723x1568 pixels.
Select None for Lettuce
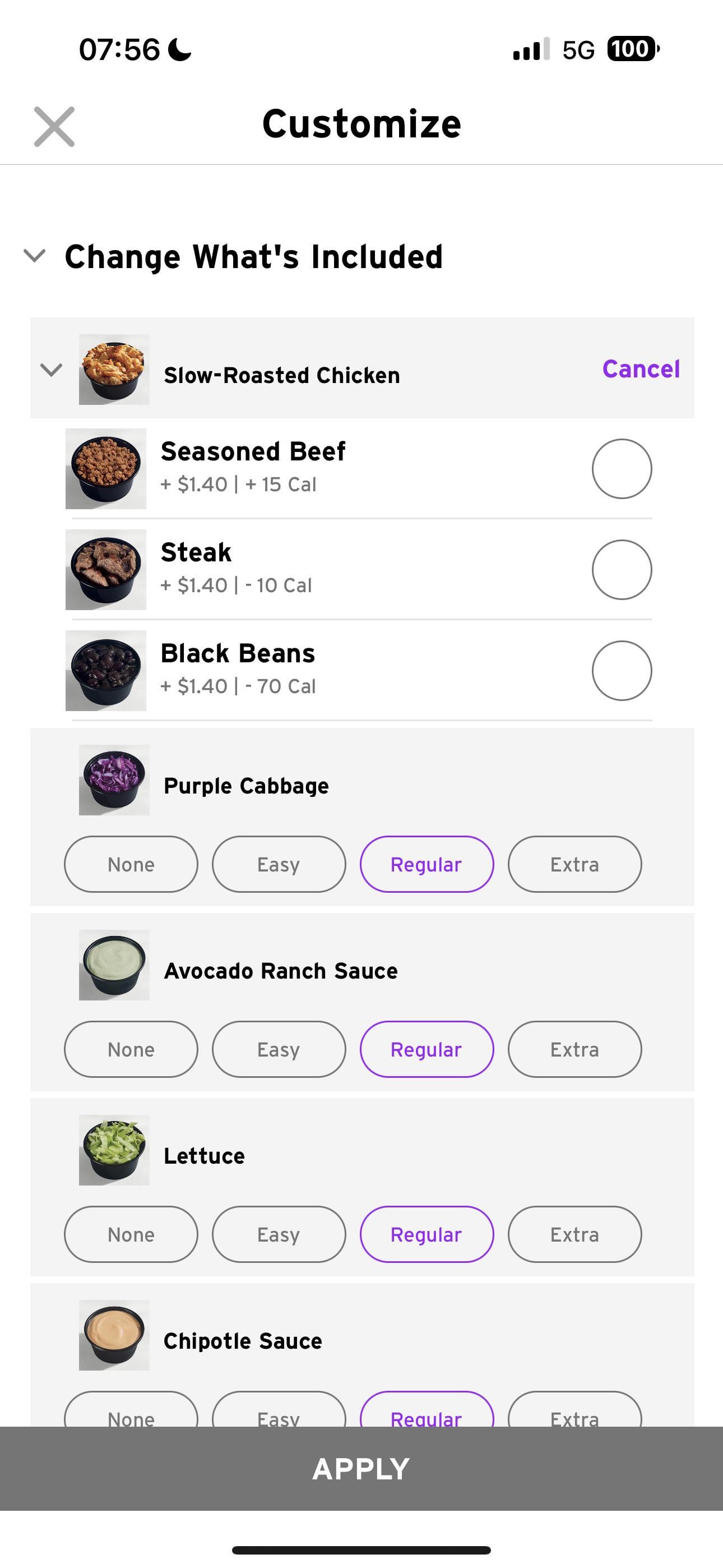click(131, 1234)
